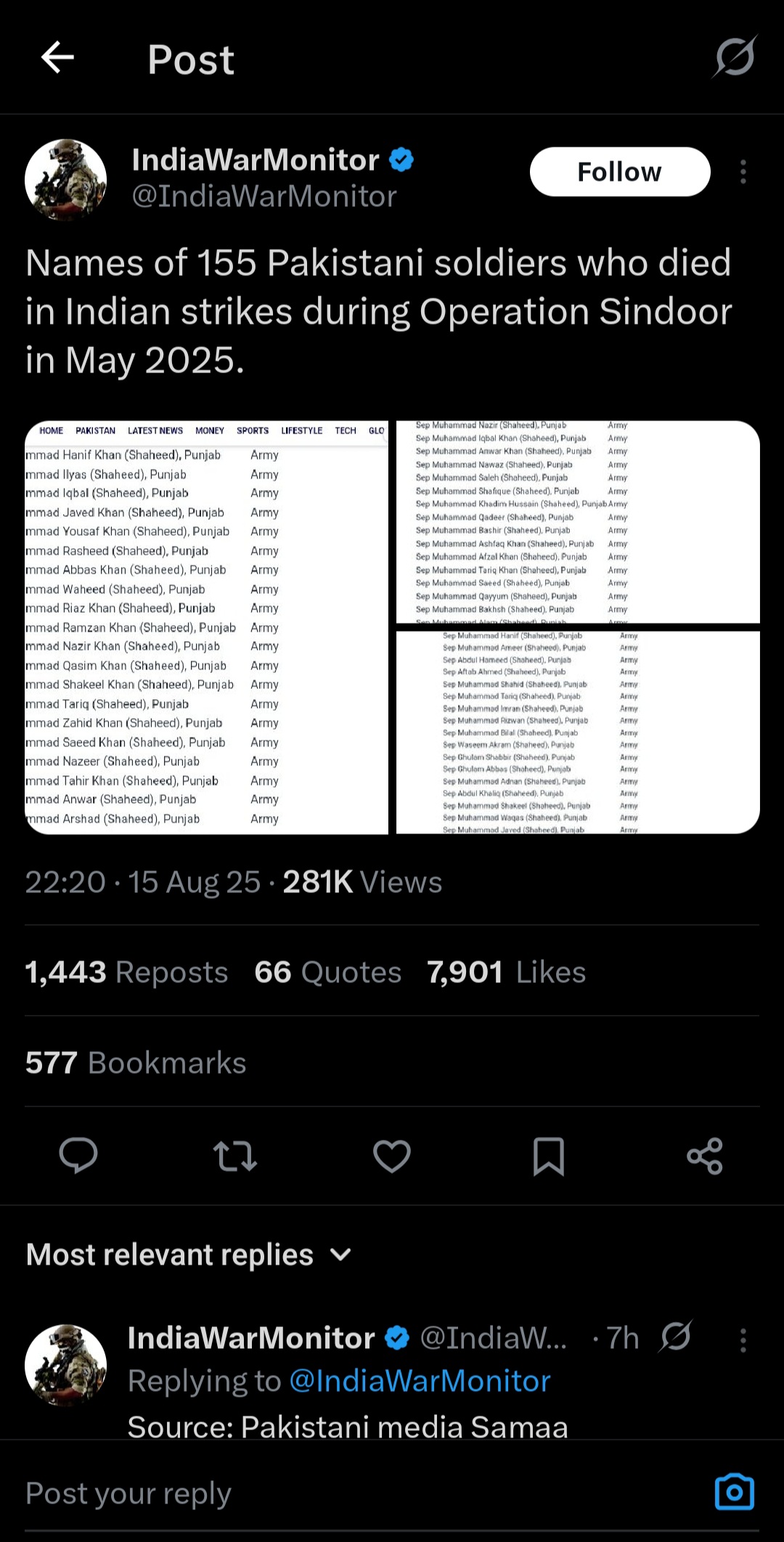Reply to the post via comment icon

pyautogui.click(x=78, y=1156)
